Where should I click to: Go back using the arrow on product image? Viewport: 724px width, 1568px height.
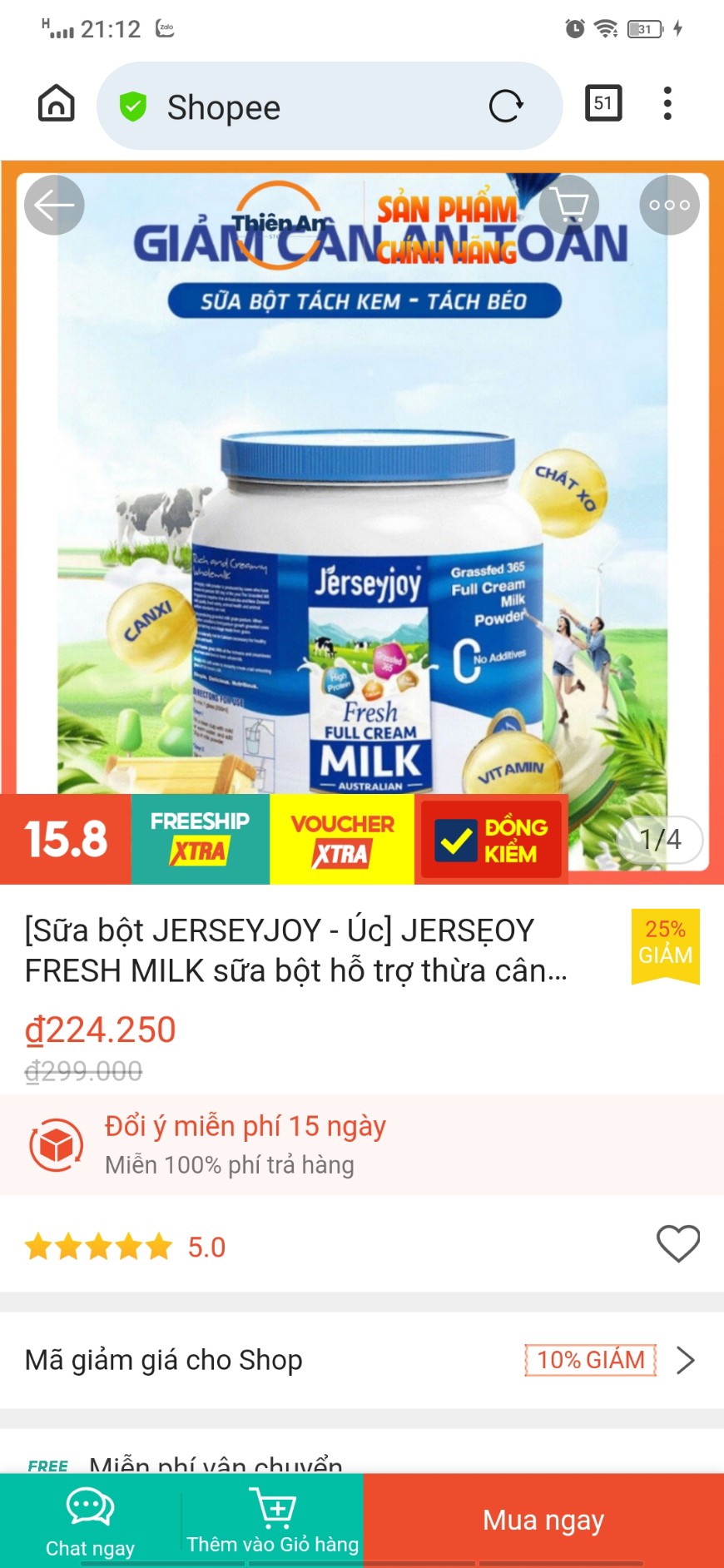pos(54,205)
